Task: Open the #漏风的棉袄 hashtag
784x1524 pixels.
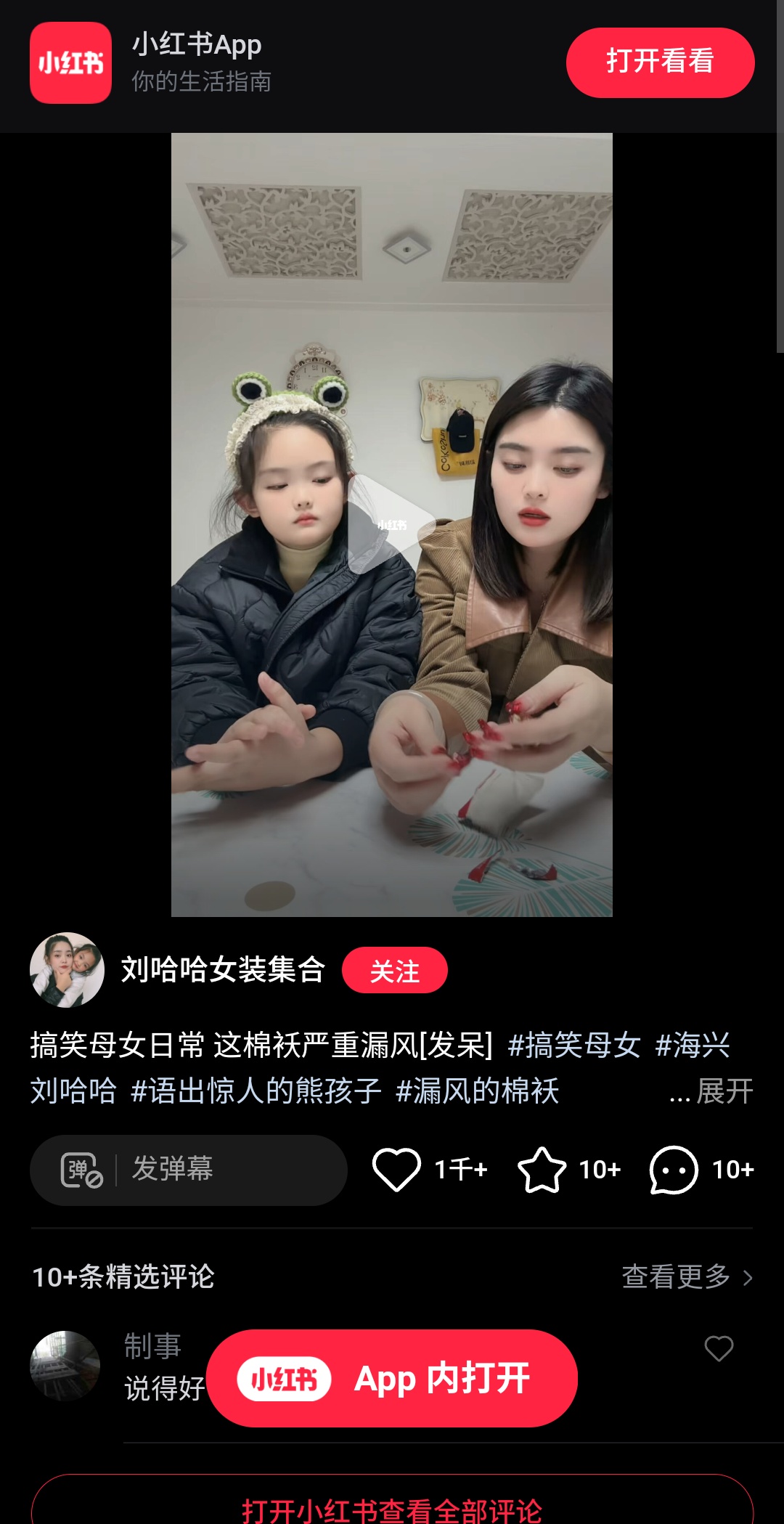Action: tap(477, 1091)
